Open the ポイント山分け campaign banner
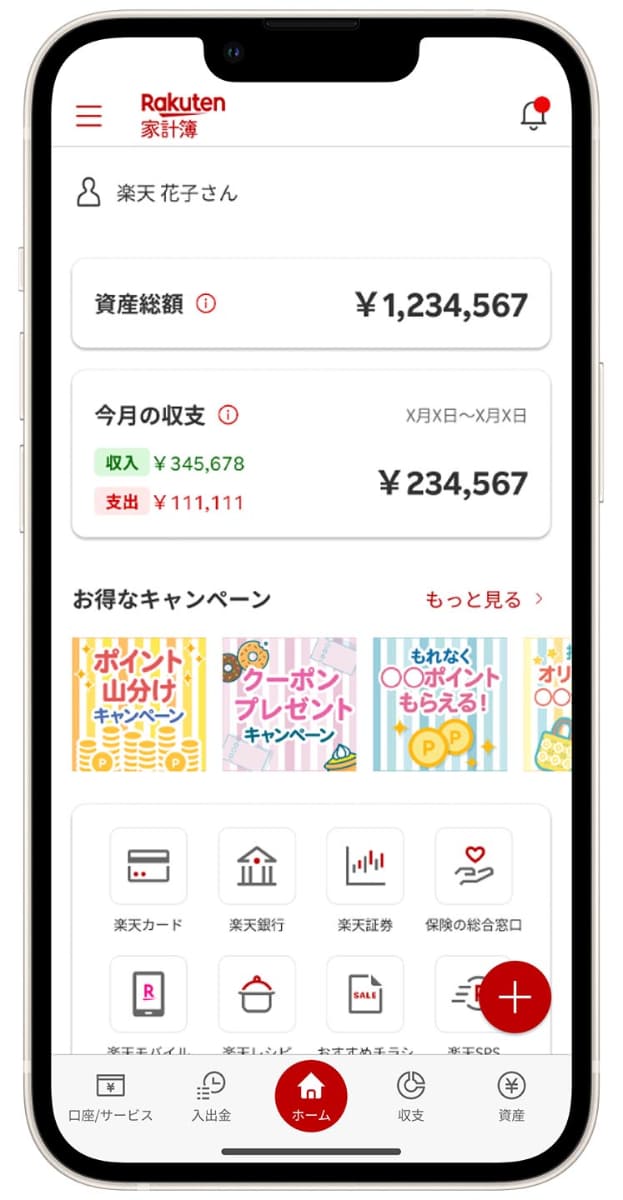 [x=139, y=705]
